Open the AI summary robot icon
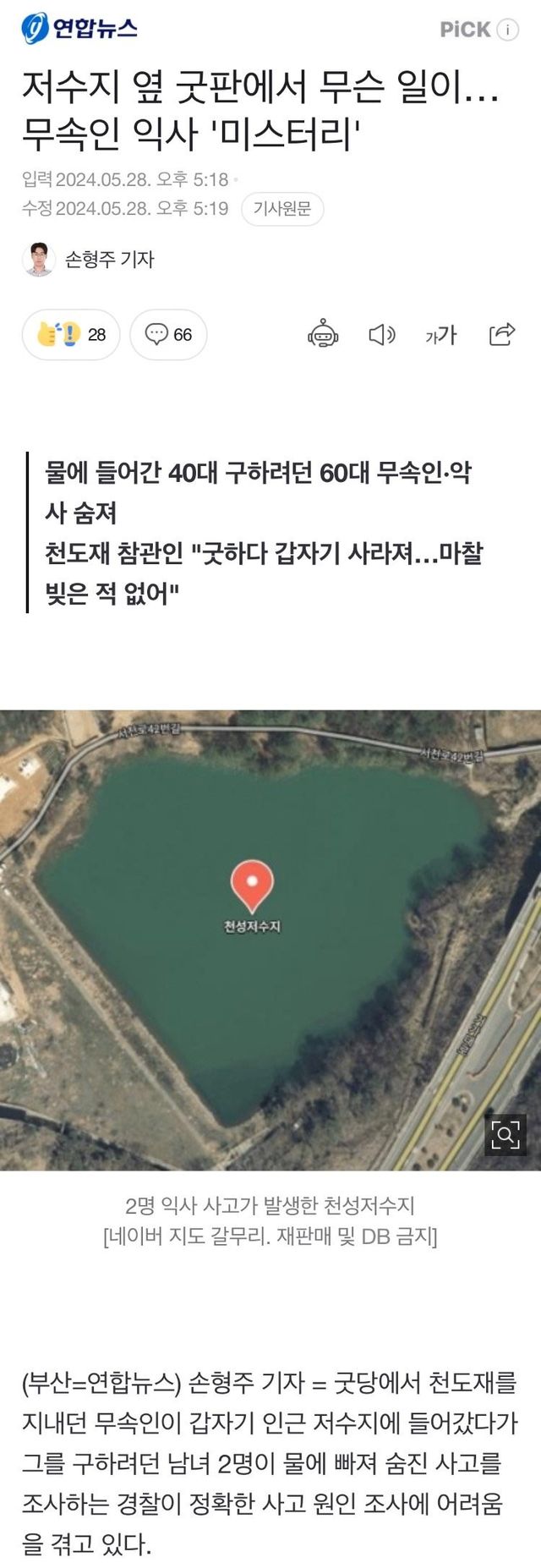Screen dimensions: 541x1568 [x=323, y=335]
